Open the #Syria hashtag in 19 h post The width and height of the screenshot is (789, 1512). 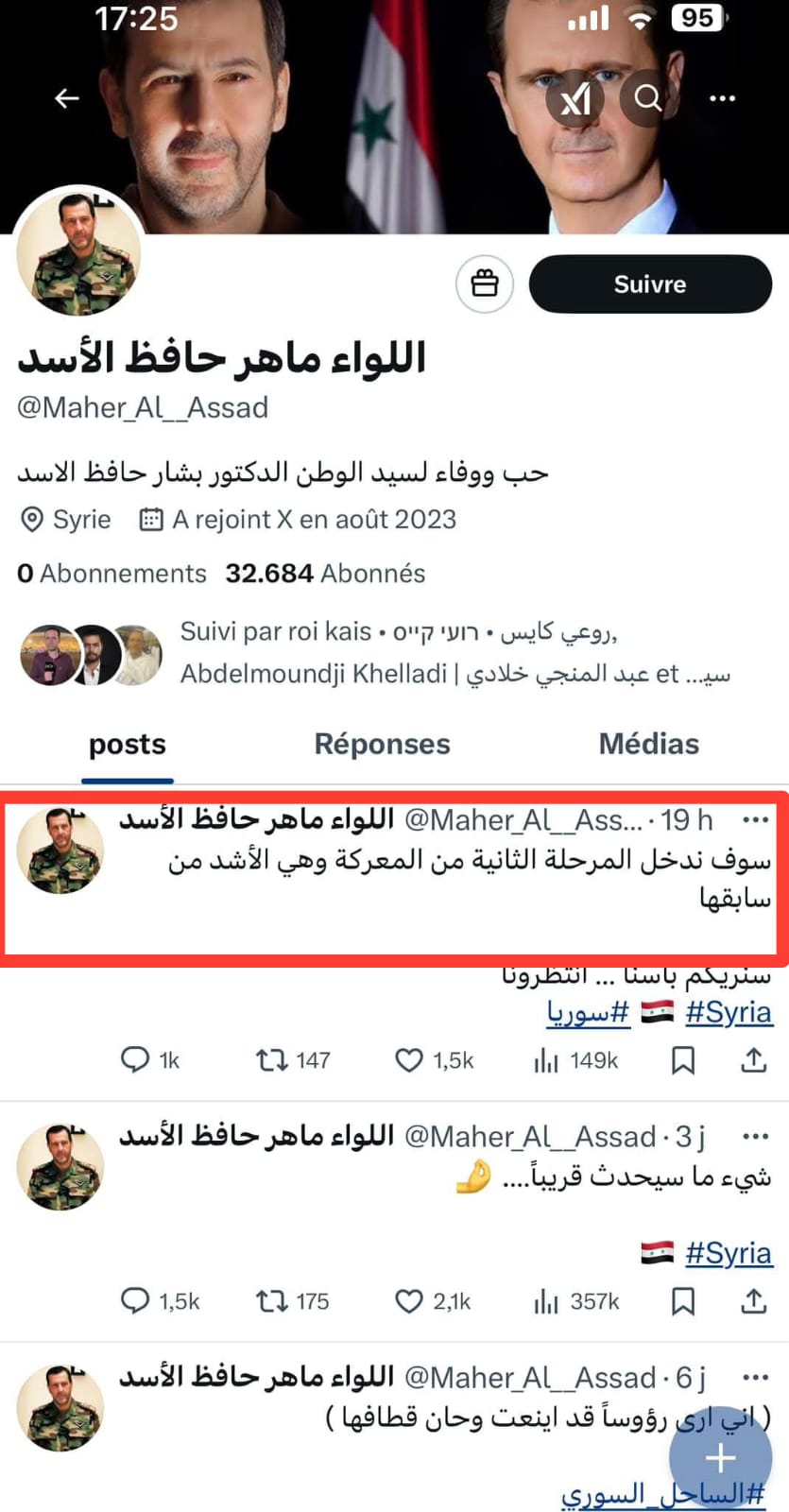pos(729,1013)
